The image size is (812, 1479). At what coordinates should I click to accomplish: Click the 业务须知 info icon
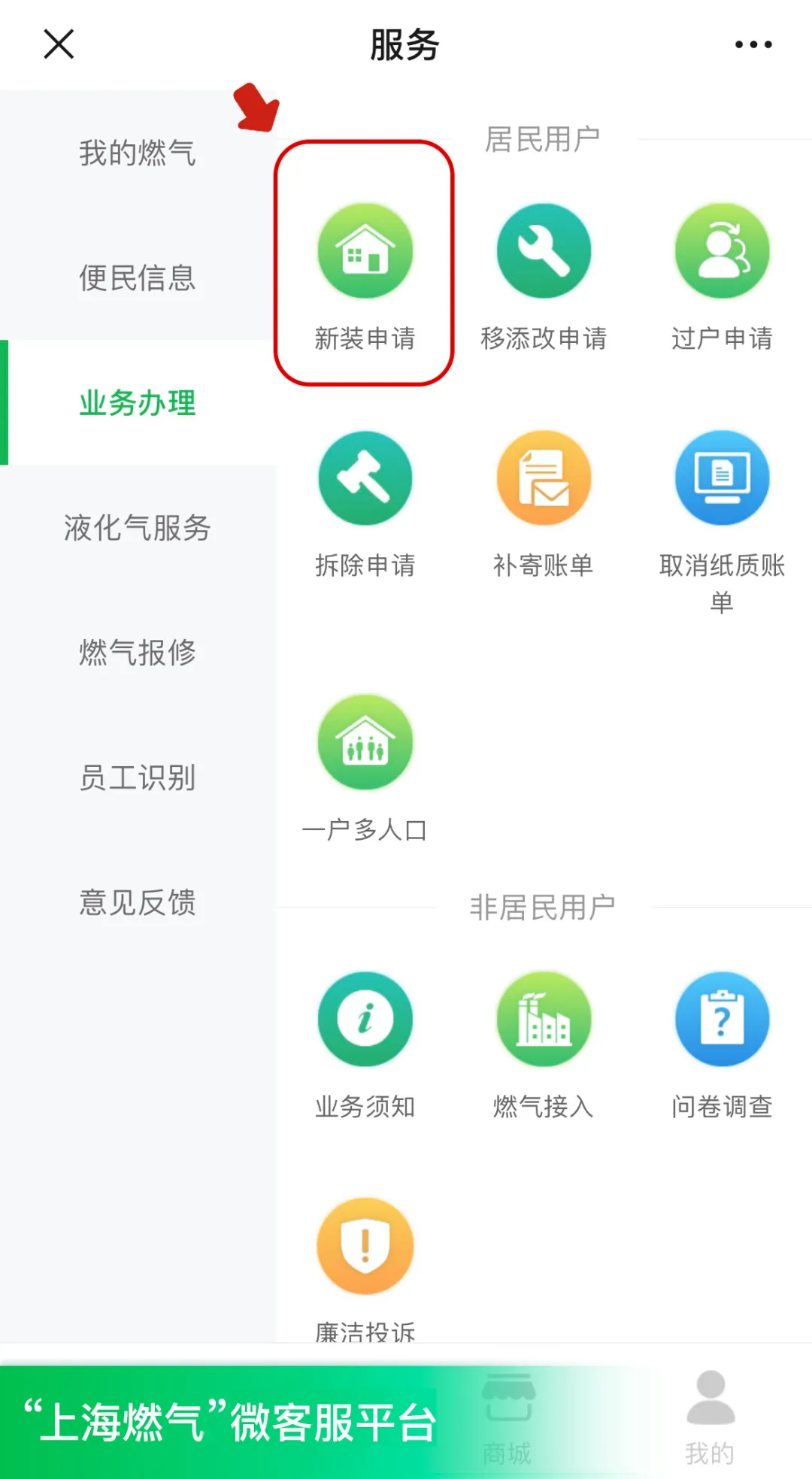[365, 1019]
